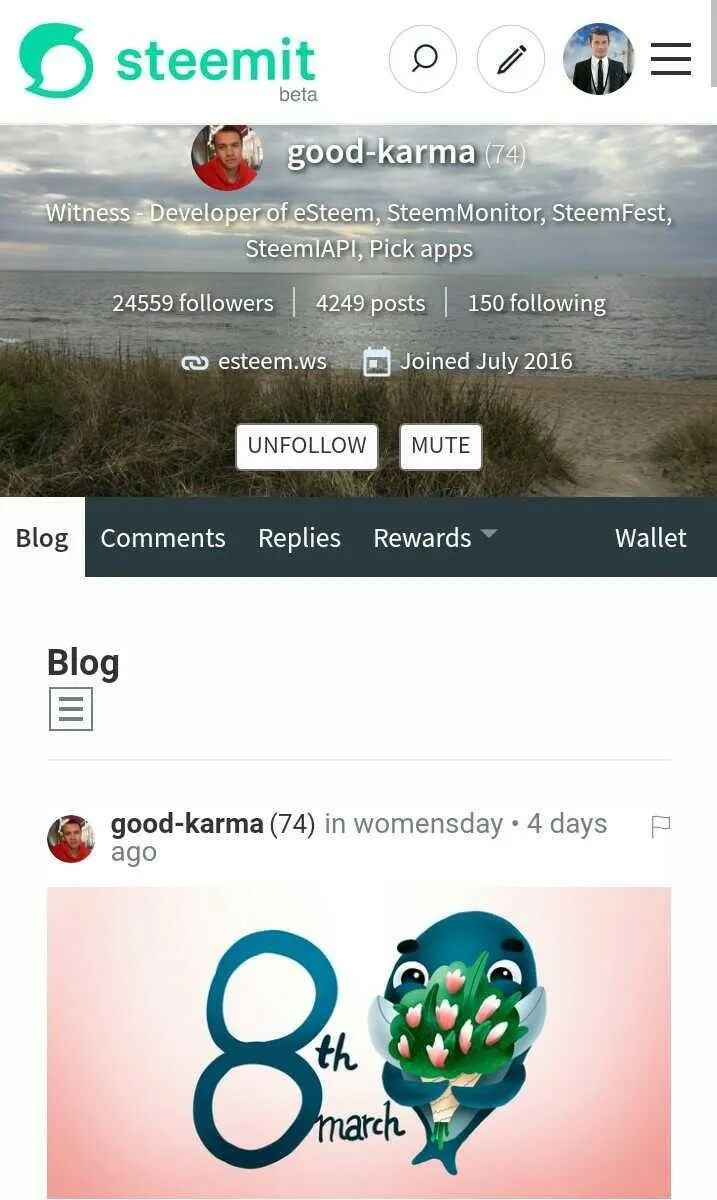Image resolution: width=717 pixels, height=1200 pixels.
Task: Open the hamburger menu
Action: (x=671, y=59)
